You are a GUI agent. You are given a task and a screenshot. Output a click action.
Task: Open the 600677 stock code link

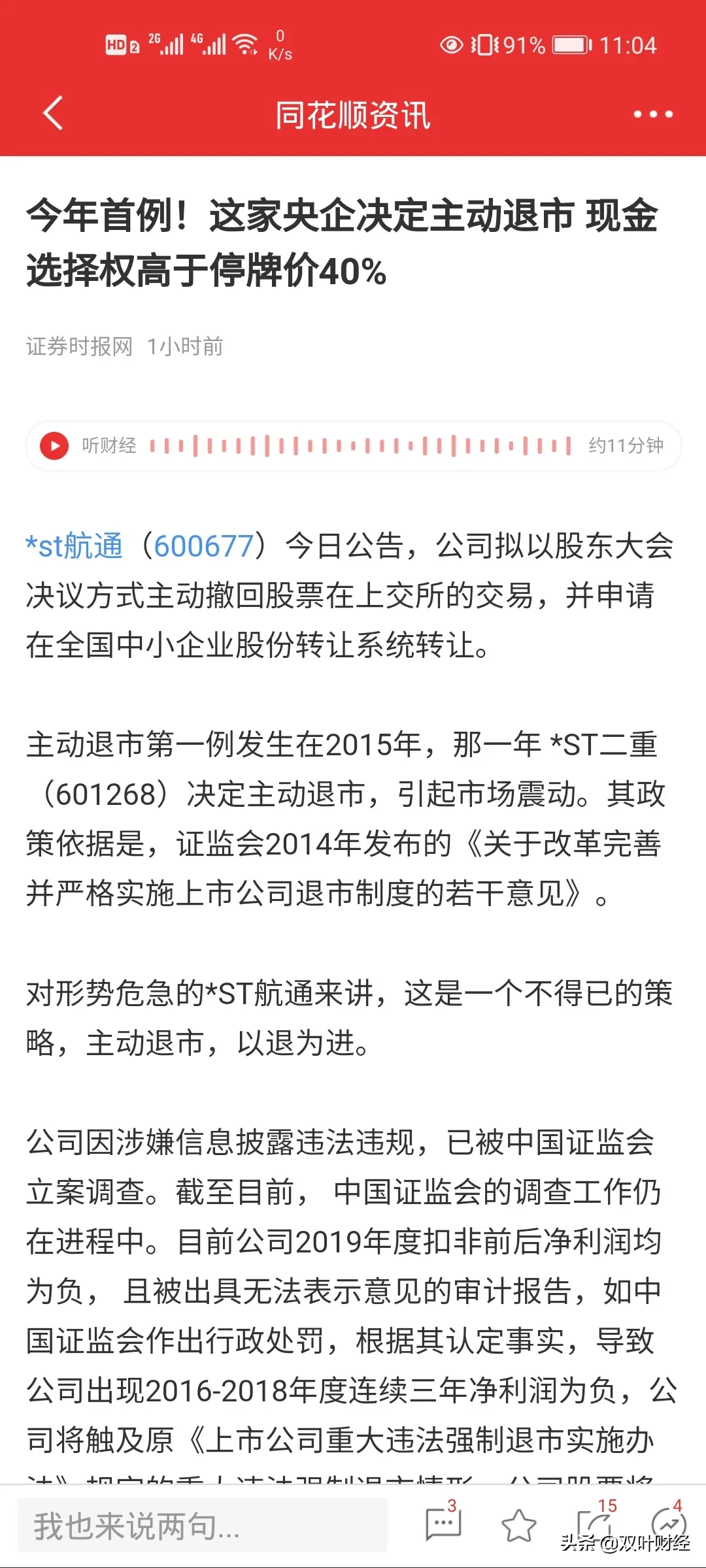coord(203,546)
